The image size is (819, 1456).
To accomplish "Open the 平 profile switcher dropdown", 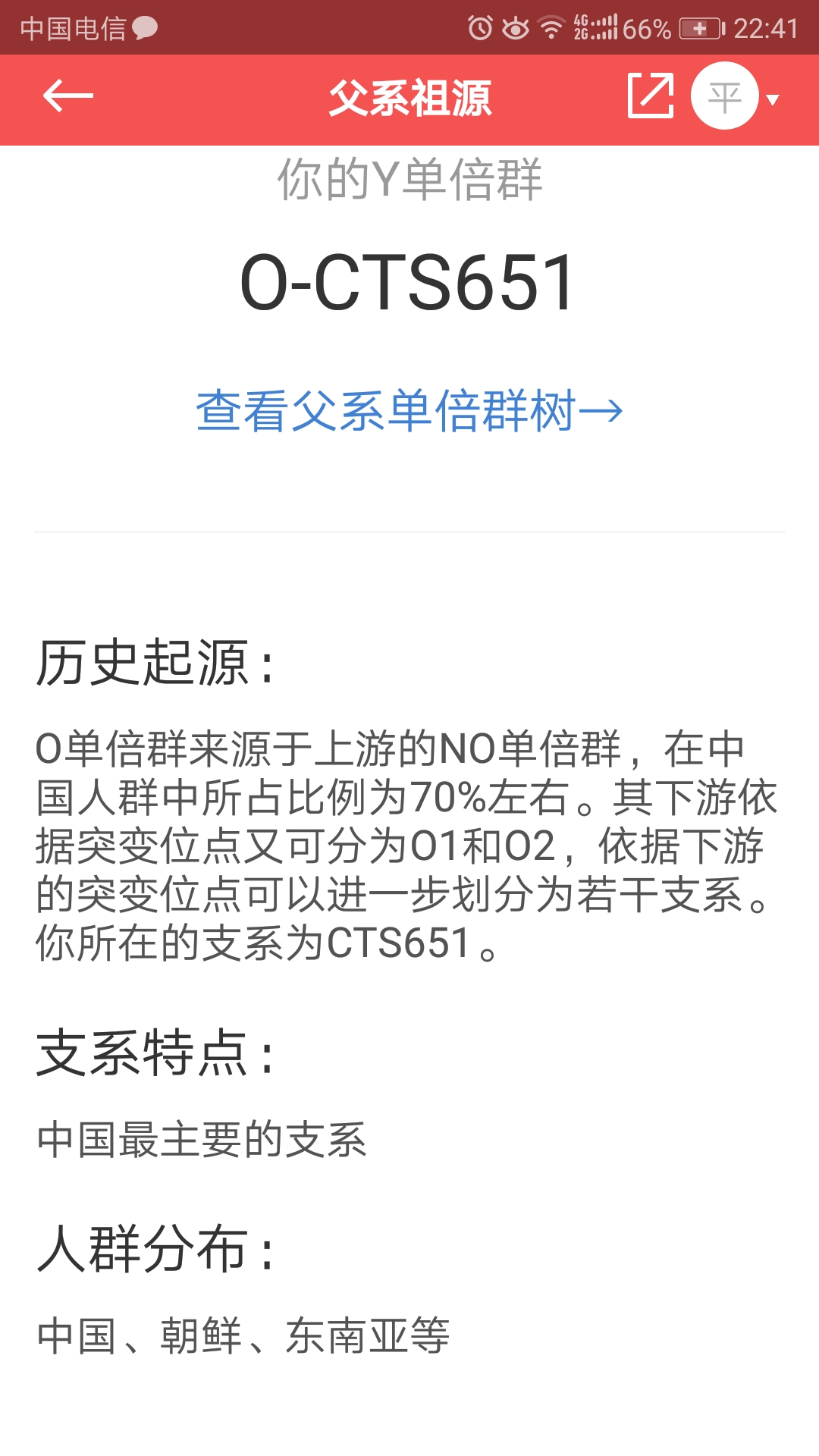I will (x=736, y=96).
